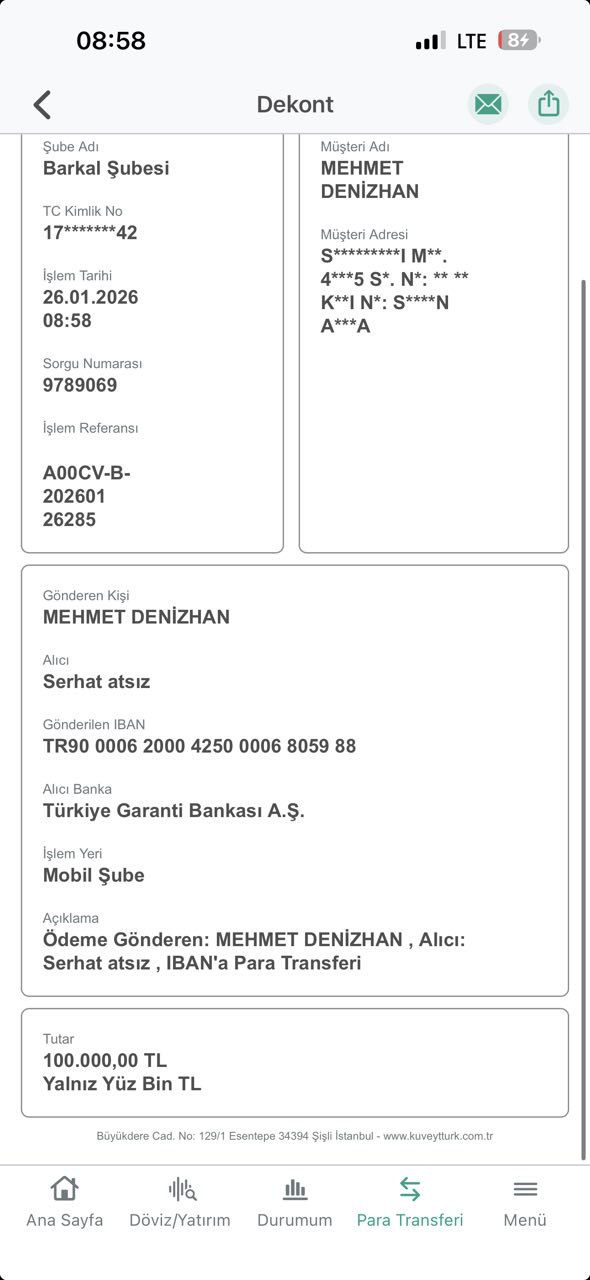The width and height of the screenshot is (590, 1280).
Task: Open the Menü tab
Action: coord(525,1202)
